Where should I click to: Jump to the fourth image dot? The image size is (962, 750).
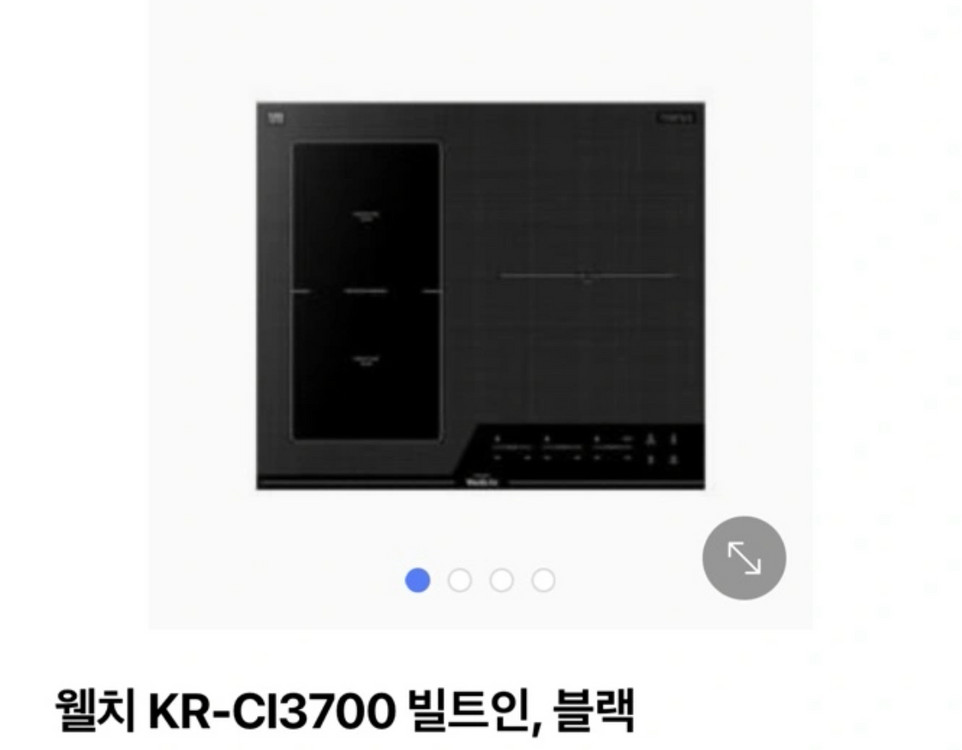[543, 580]
